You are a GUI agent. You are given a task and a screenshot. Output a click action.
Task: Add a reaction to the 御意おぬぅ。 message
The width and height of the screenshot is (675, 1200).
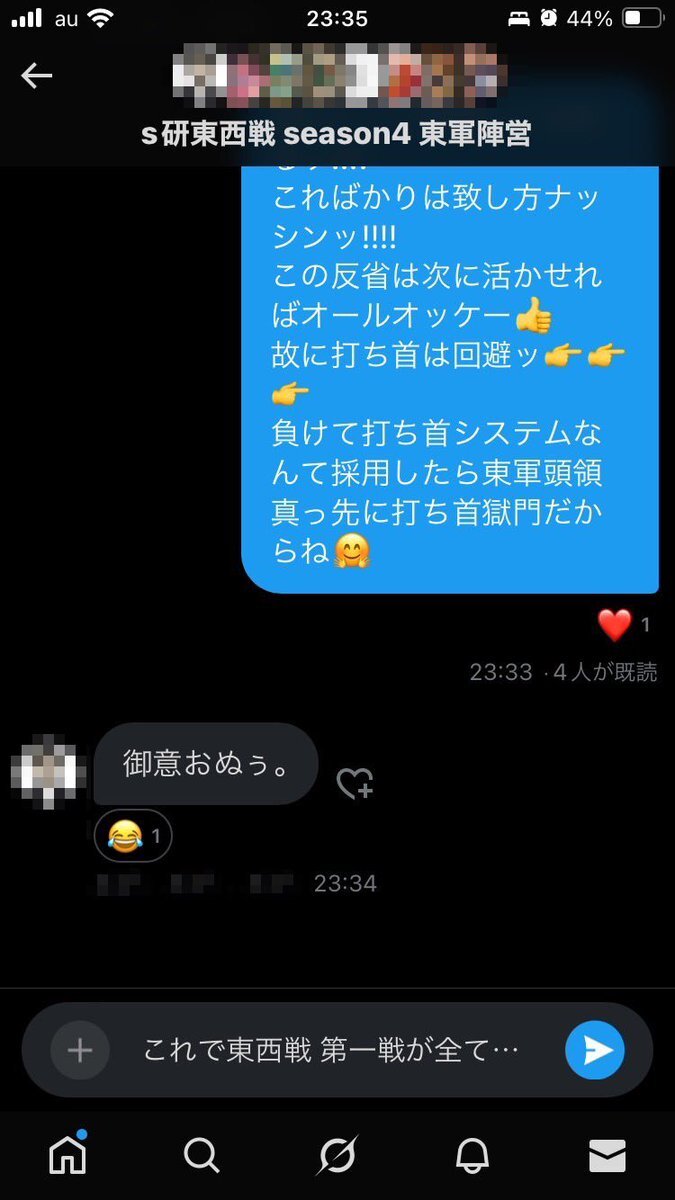click(x=354, y=784)
